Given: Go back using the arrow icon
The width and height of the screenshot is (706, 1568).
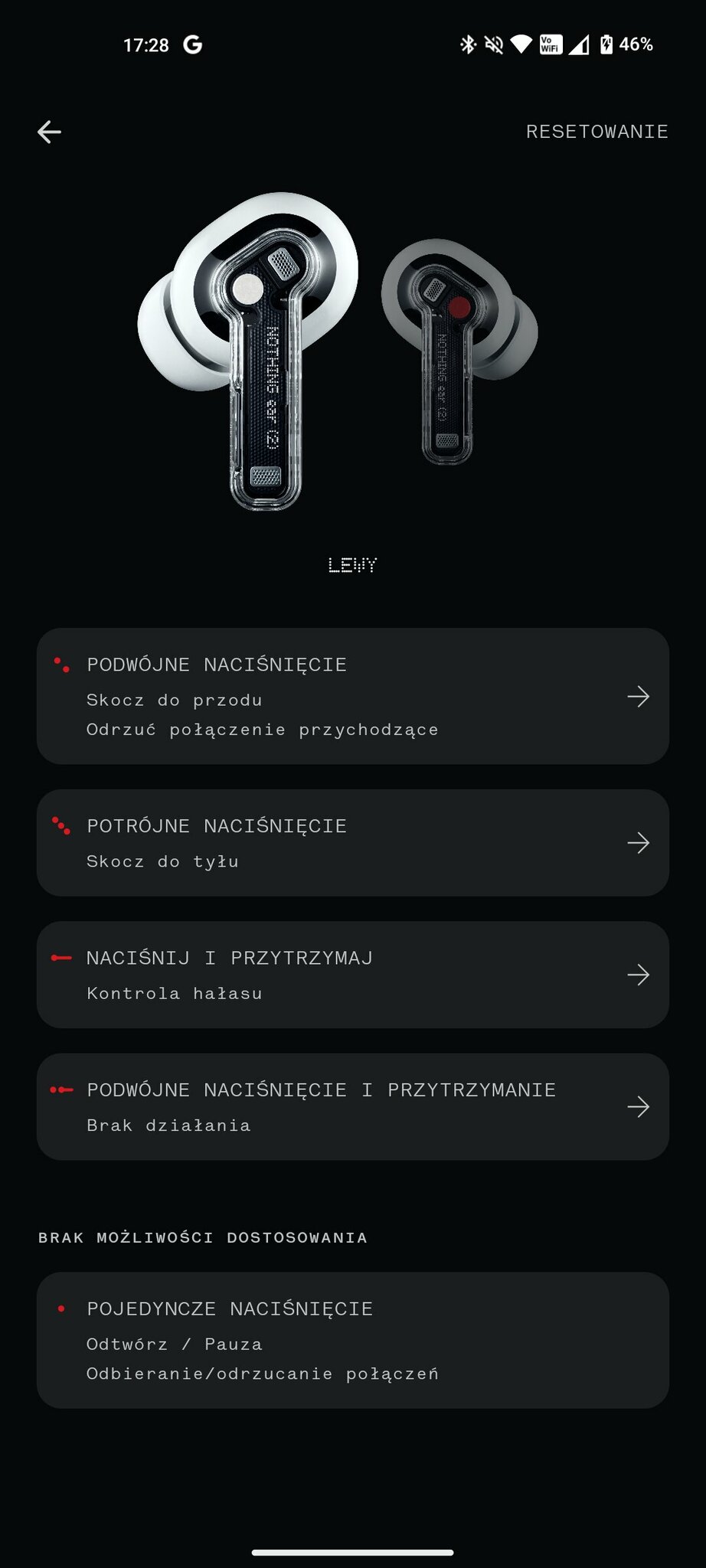Looking at the screenshot, I should click(x=49, y=132).
